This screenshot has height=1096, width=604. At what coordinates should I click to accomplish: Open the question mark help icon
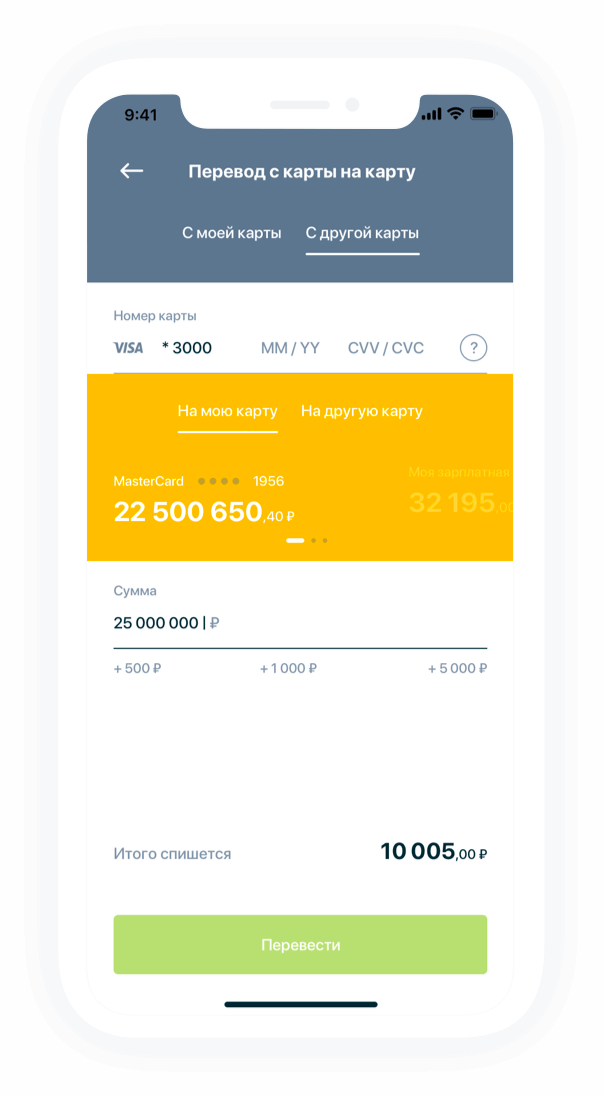tap(473, 348)
